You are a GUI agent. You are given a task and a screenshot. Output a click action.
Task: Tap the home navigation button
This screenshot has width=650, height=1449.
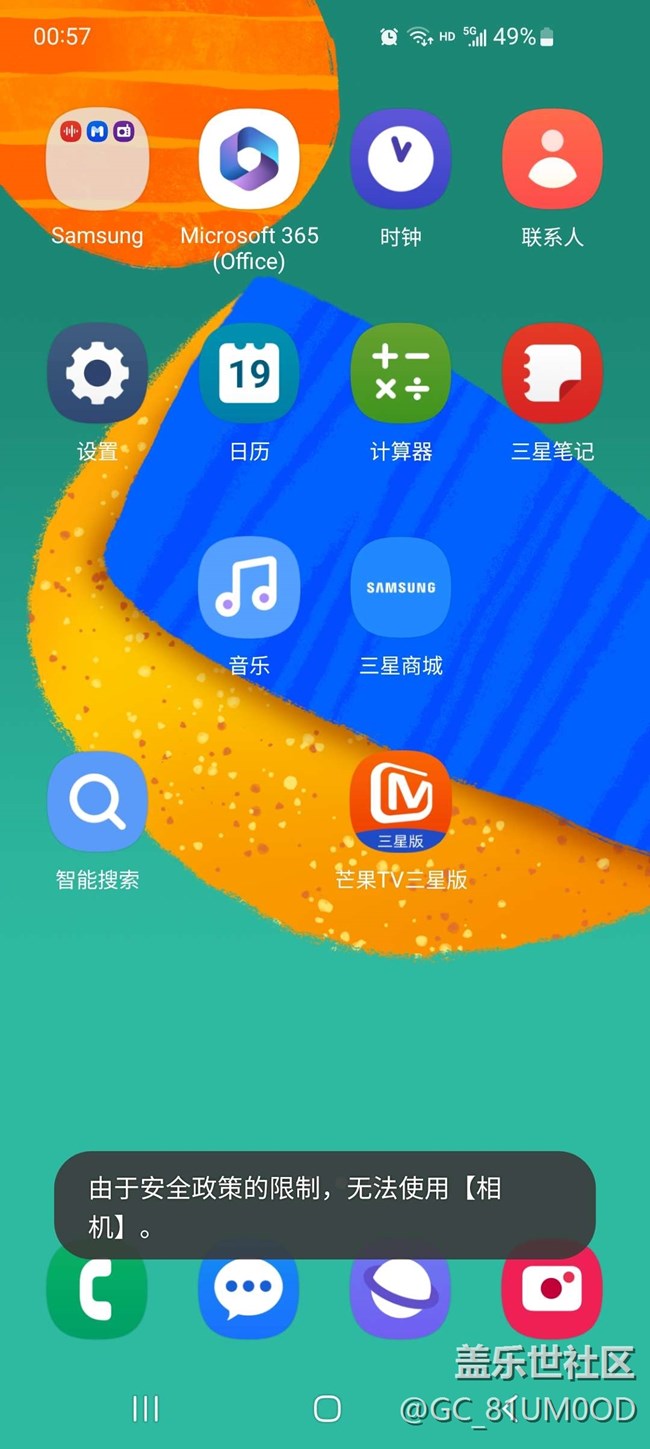coord(327,1408)
